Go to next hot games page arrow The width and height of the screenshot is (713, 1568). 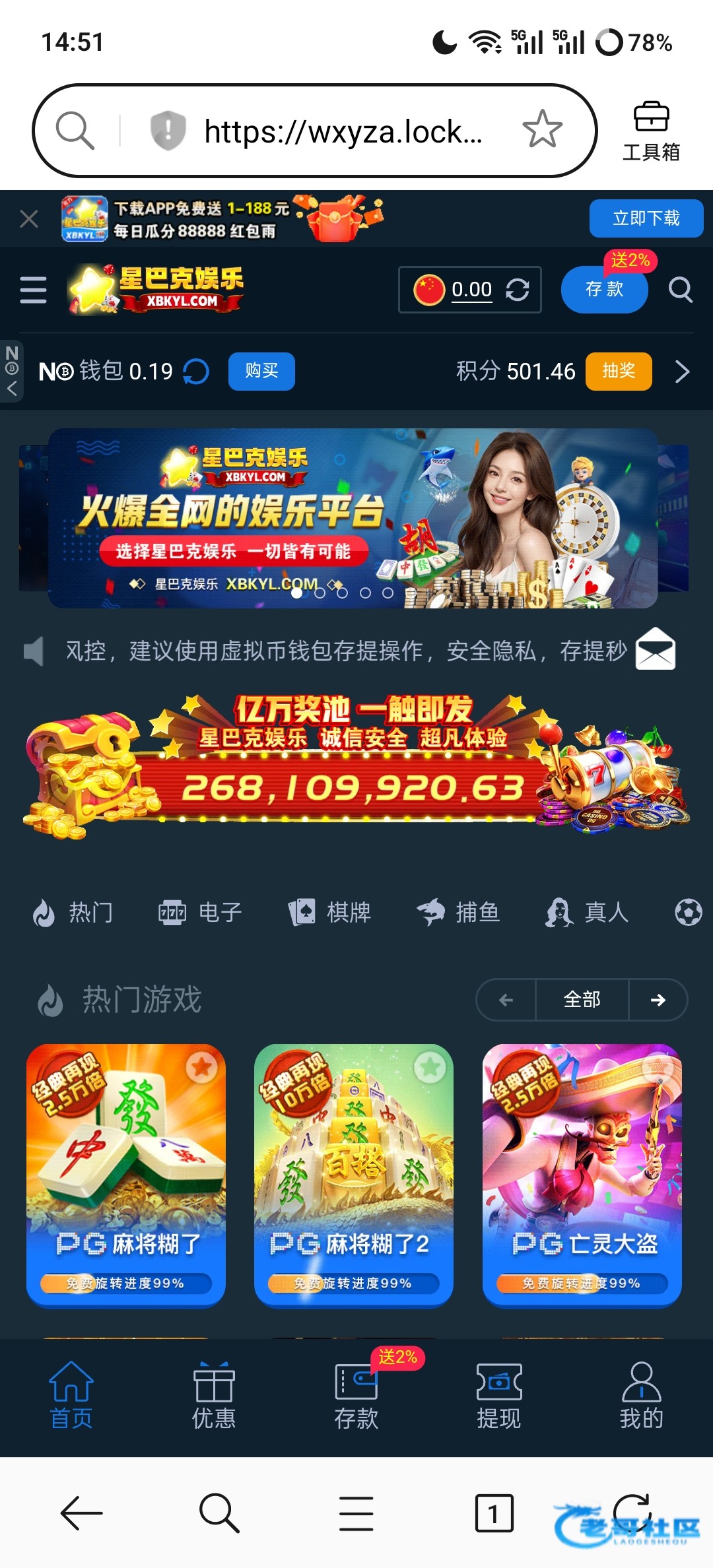(658, 1000)
